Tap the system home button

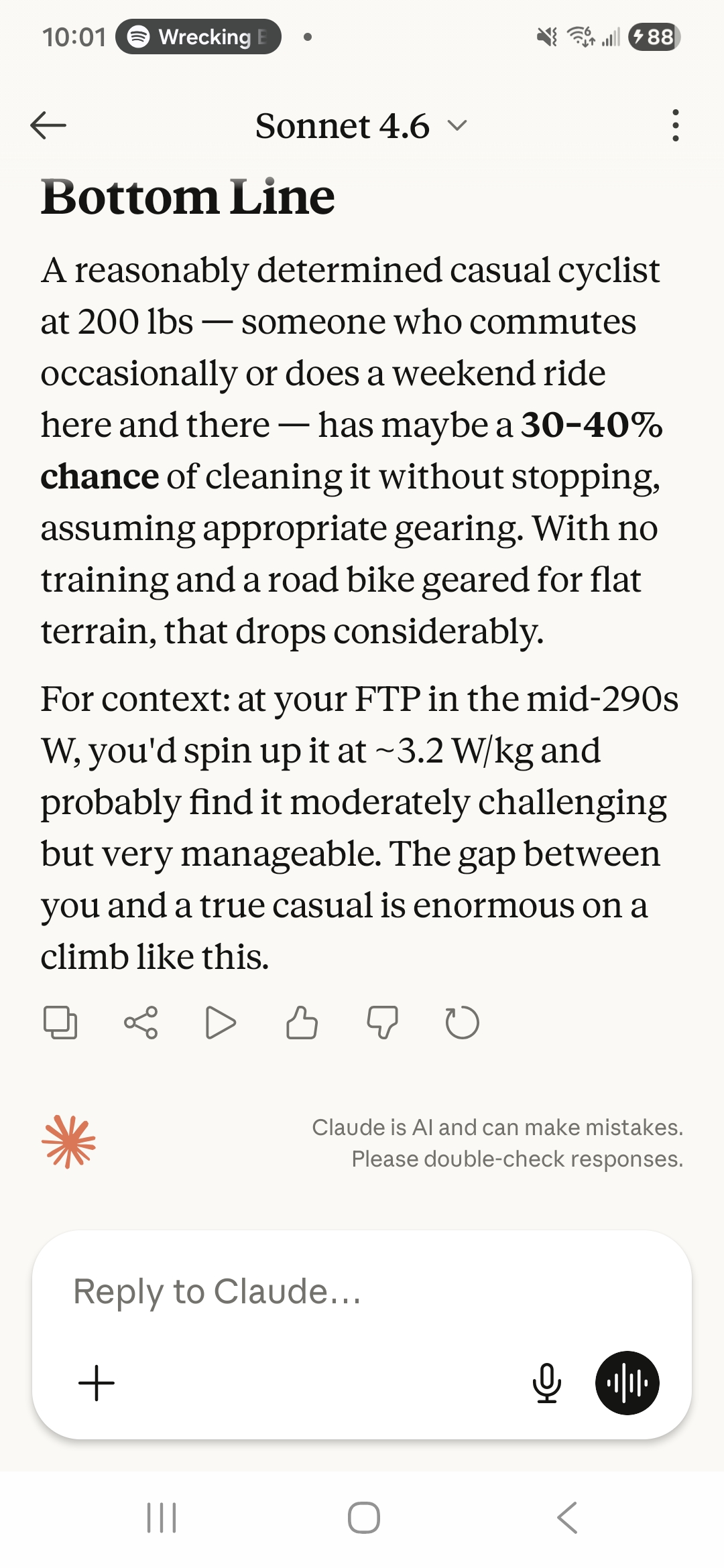(363, 1518)
